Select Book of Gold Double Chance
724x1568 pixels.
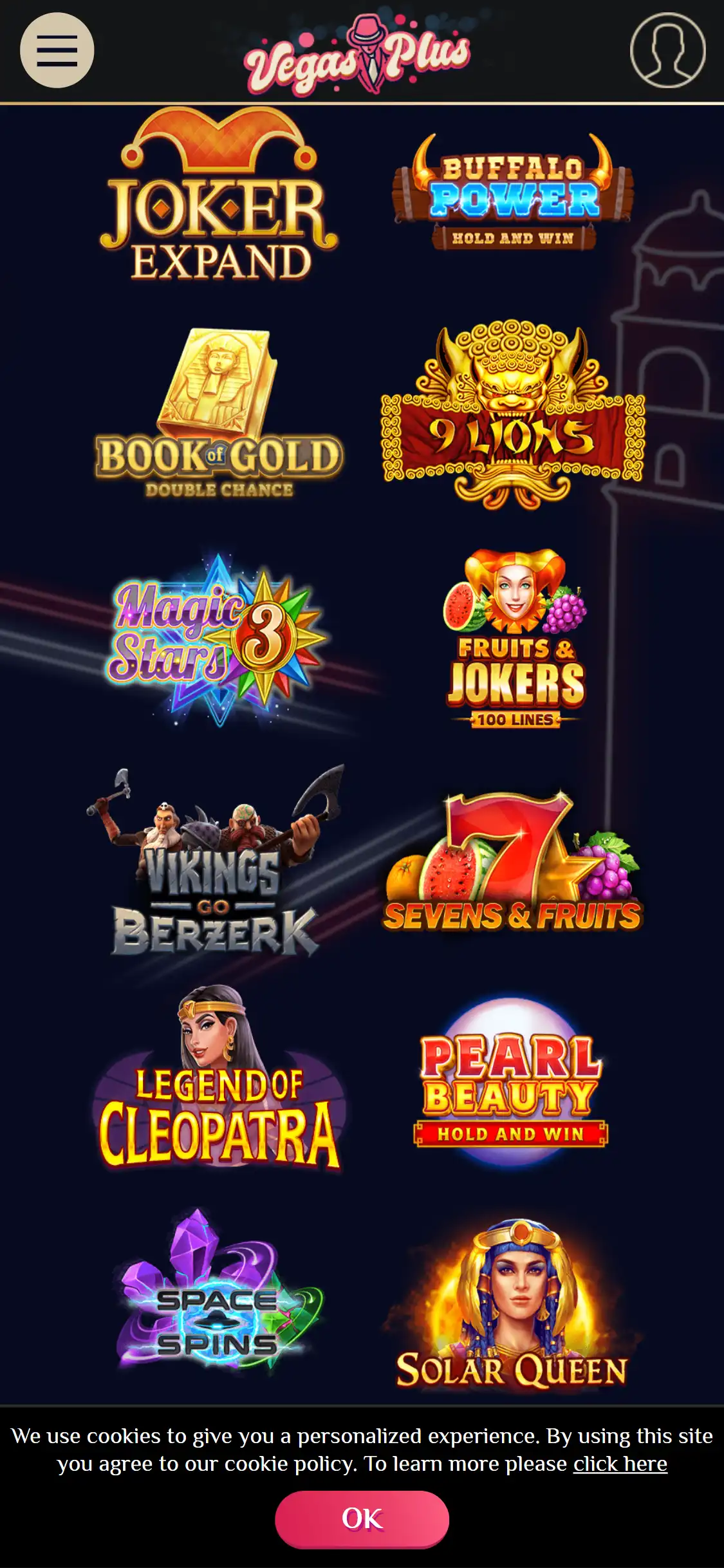point(219,415)
